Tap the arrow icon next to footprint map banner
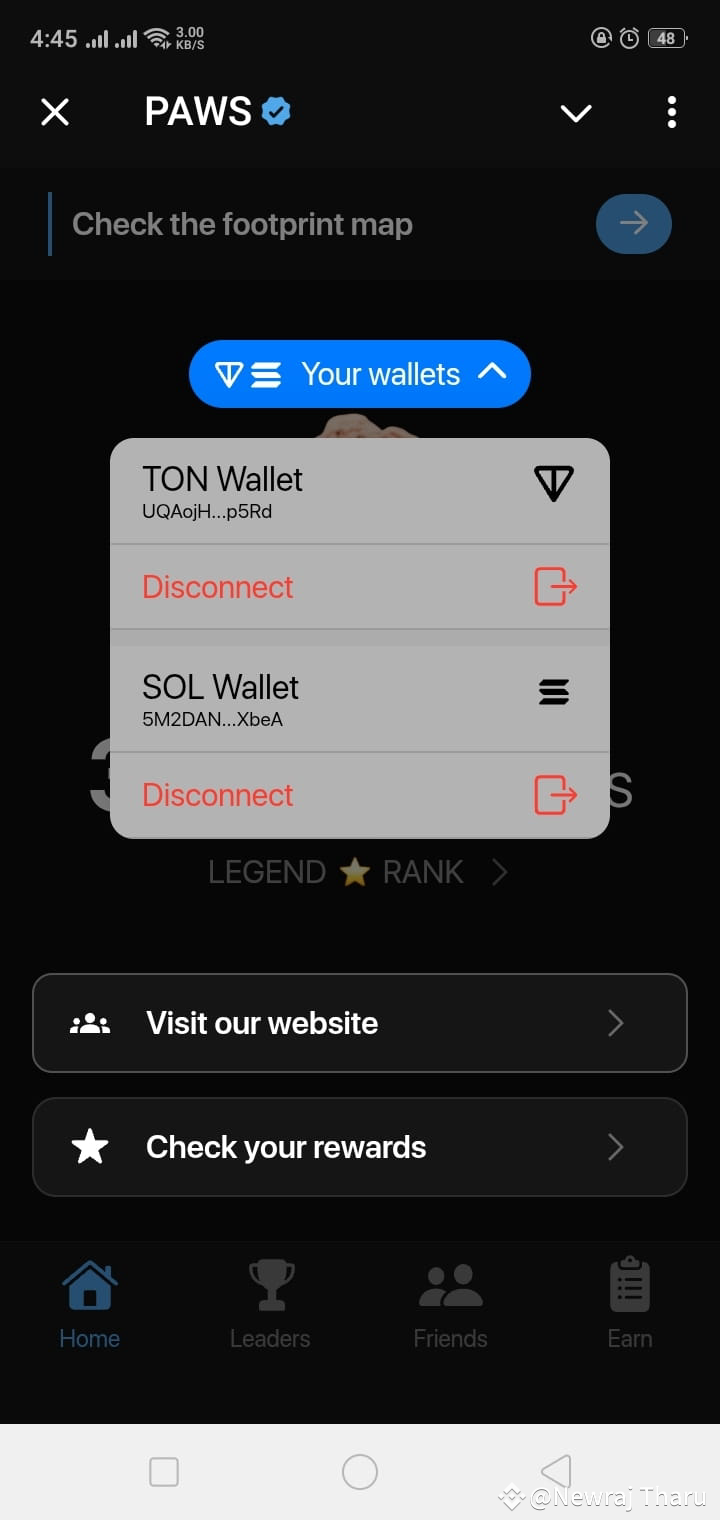The image size is (720, 1520). 633,224
